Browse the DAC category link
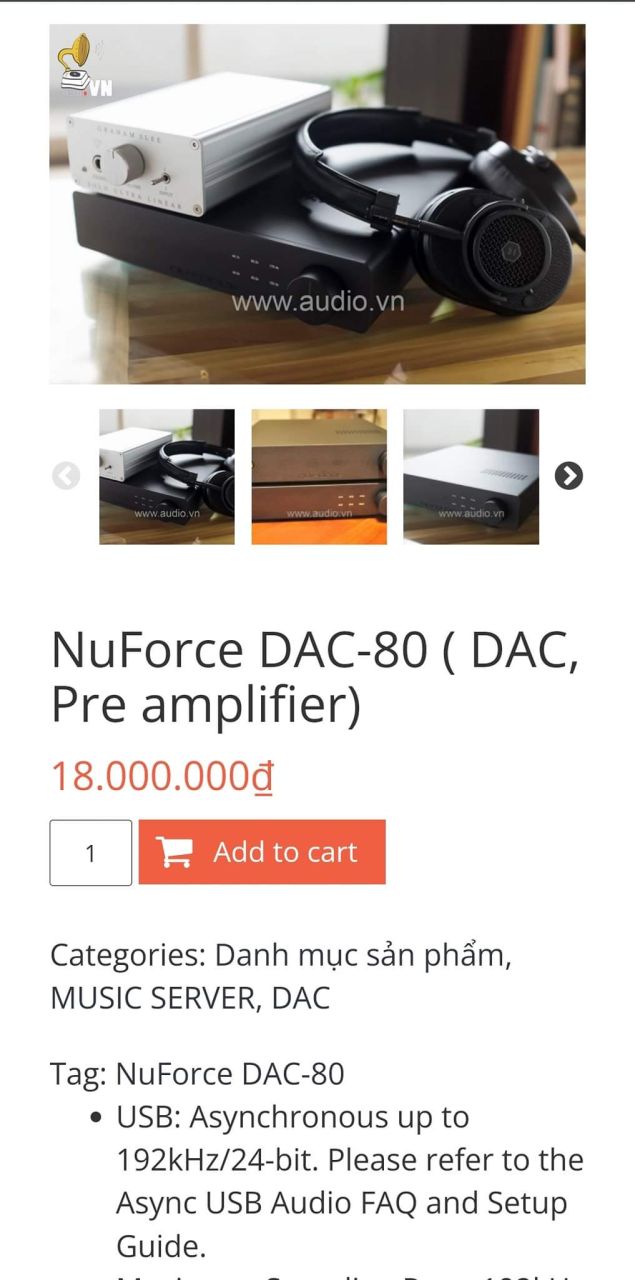Viewport: 635px width, 1280px height. coord(300,998)
